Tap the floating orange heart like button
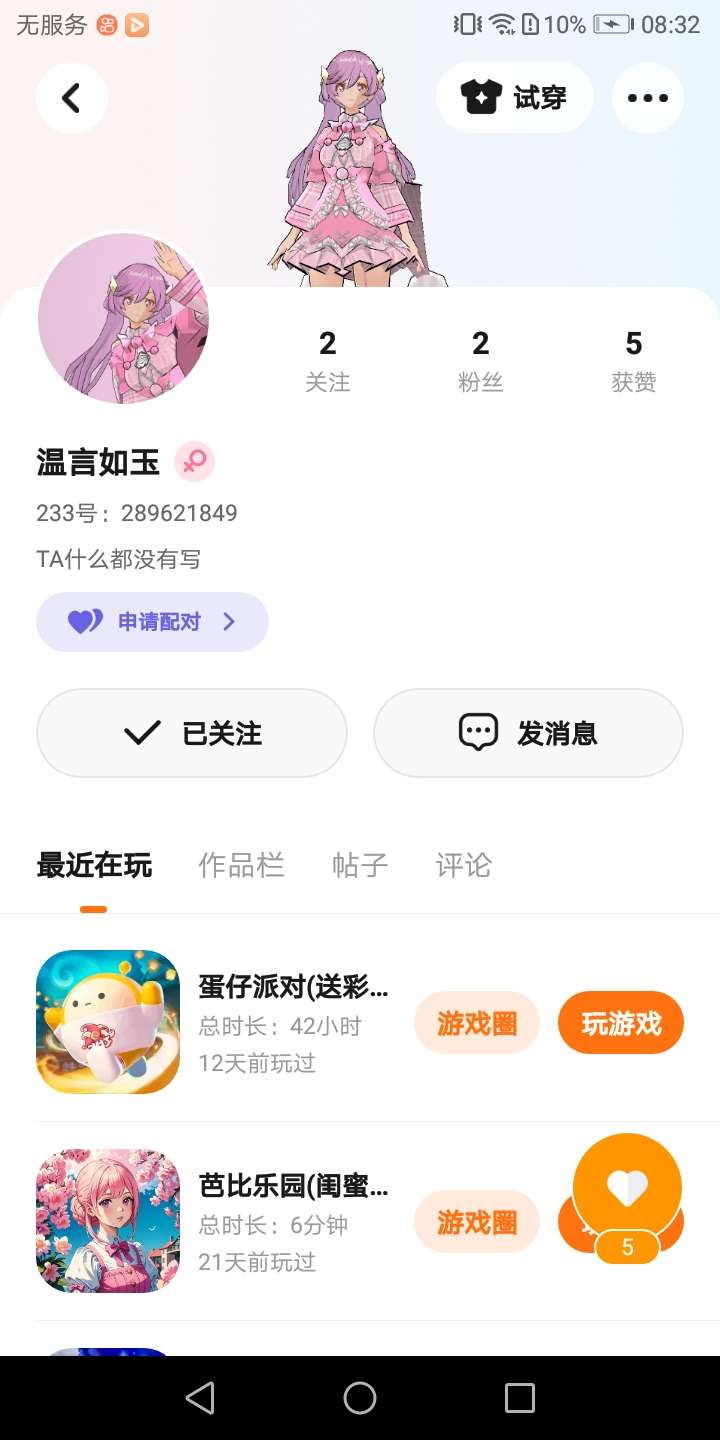This screenshot has height=1440, width=720. tap(628, 1188)
